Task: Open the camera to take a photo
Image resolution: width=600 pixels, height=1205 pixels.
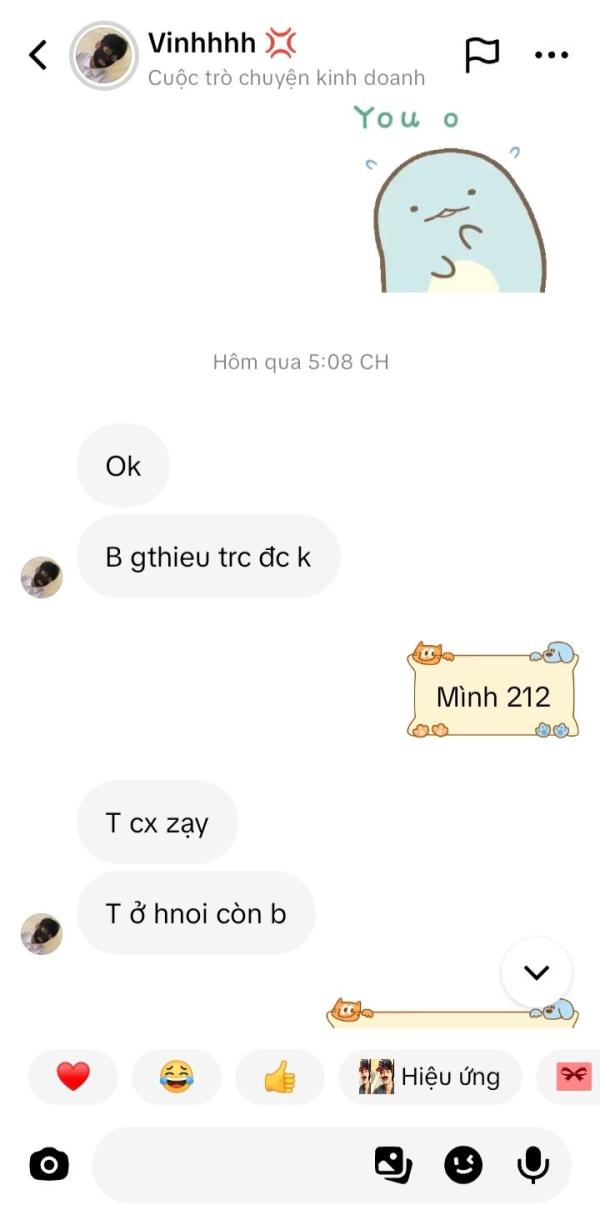Action: click(x=49, y=1164)
